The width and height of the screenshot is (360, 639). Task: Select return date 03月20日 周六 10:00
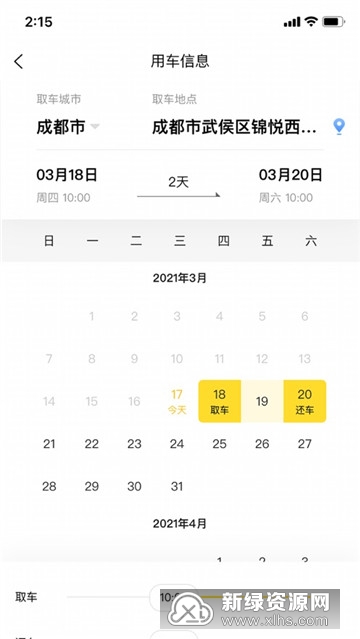point(290,185)
